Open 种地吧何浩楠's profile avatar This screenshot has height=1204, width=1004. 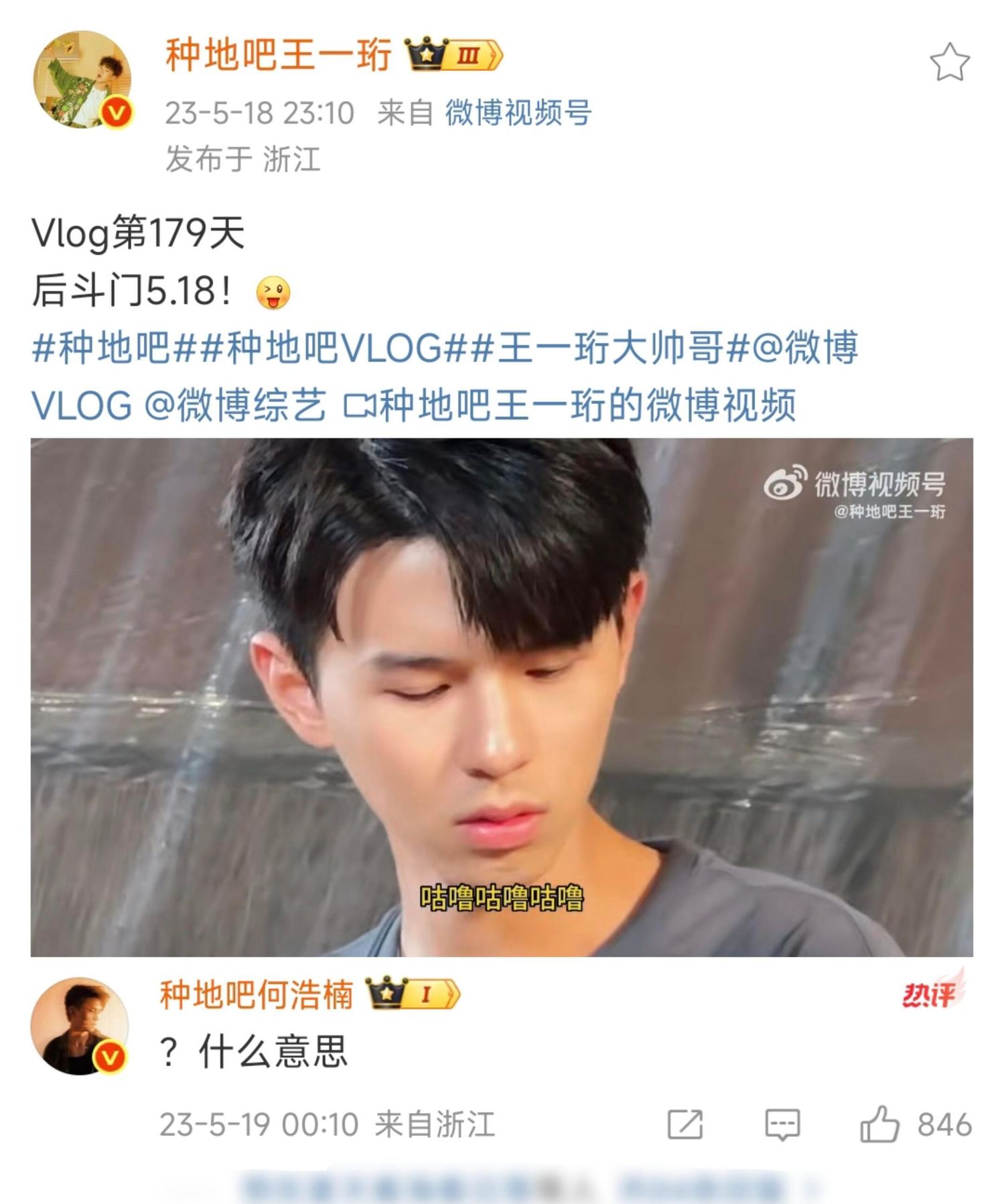point(79,1026)
